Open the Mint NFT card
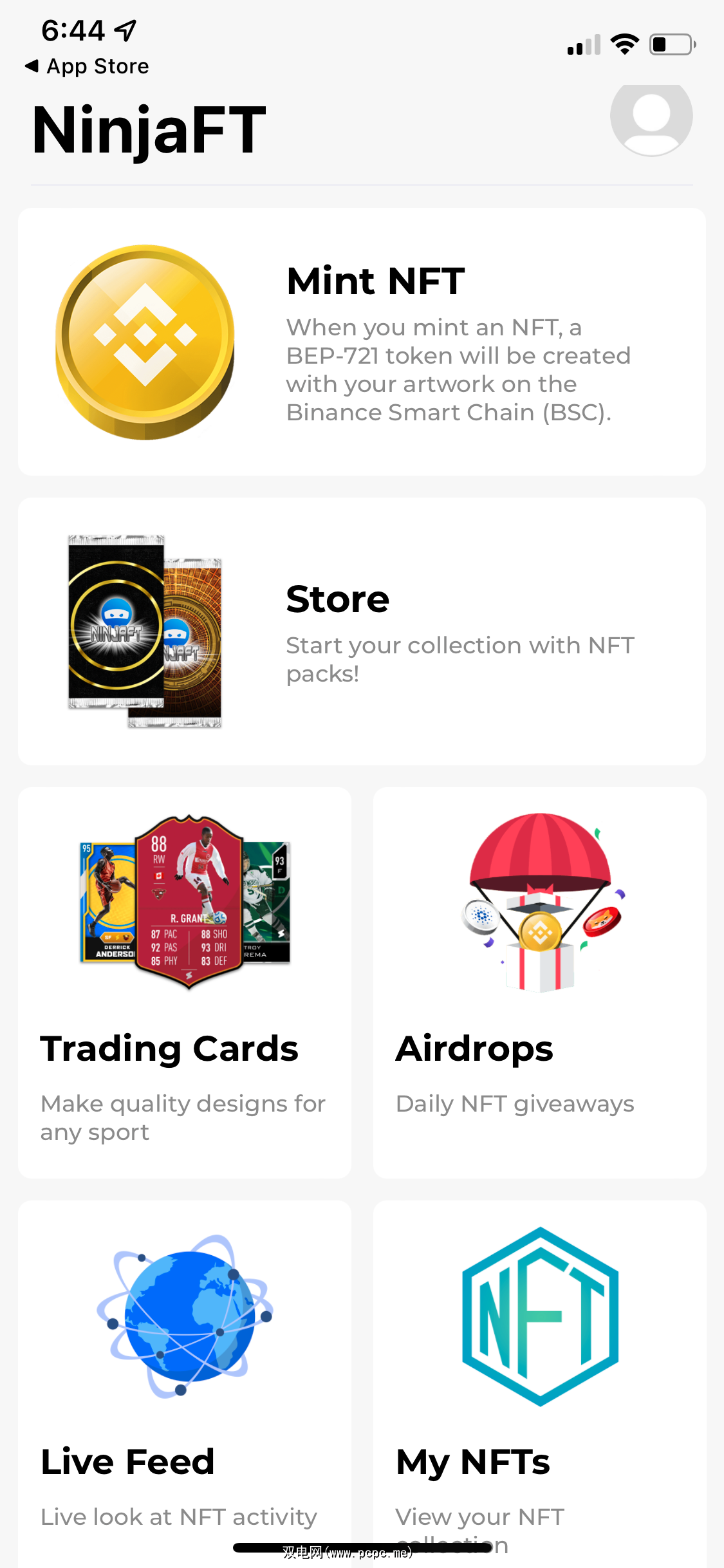This screenshot has width=724, height=1568. click(x=362, y=342)
